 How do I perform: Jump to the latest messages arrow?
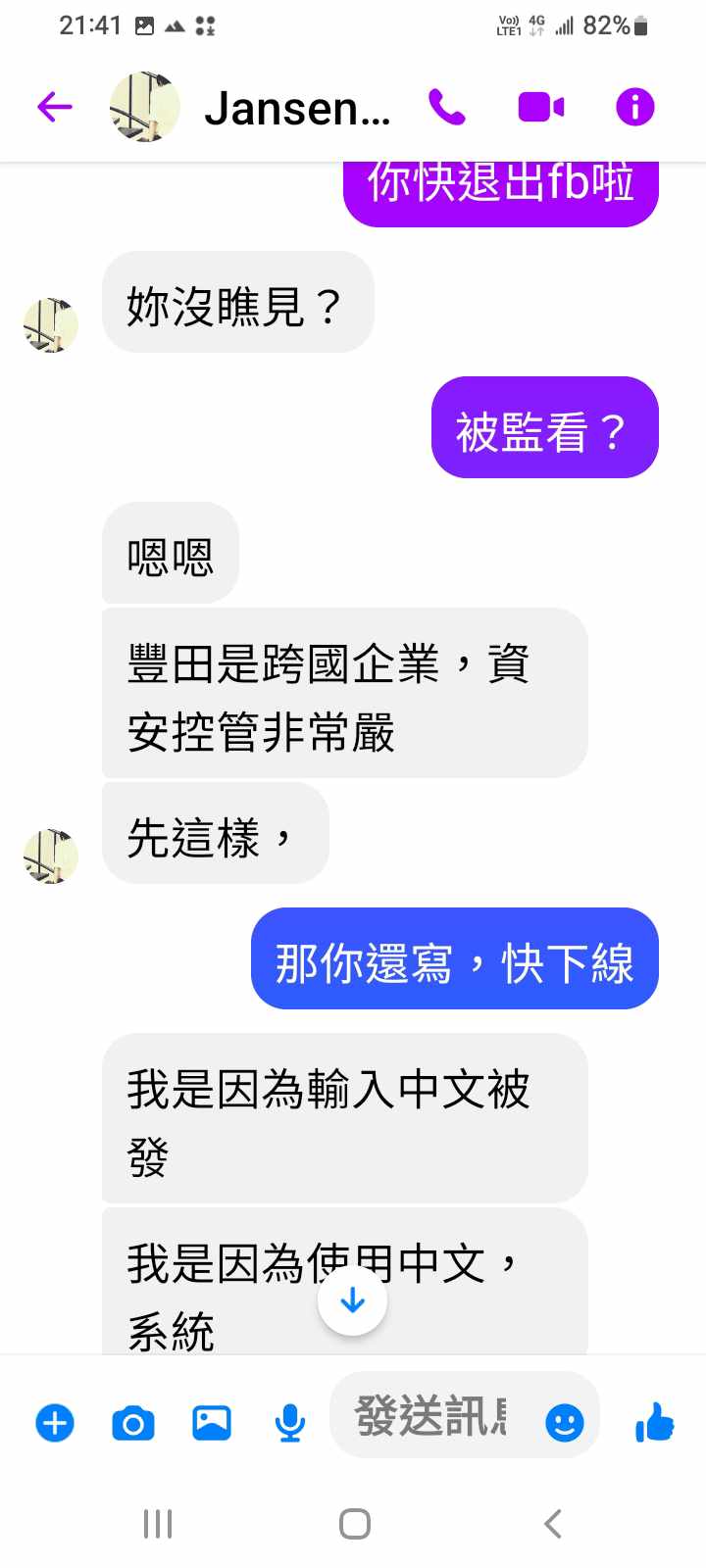point(353,1300)
